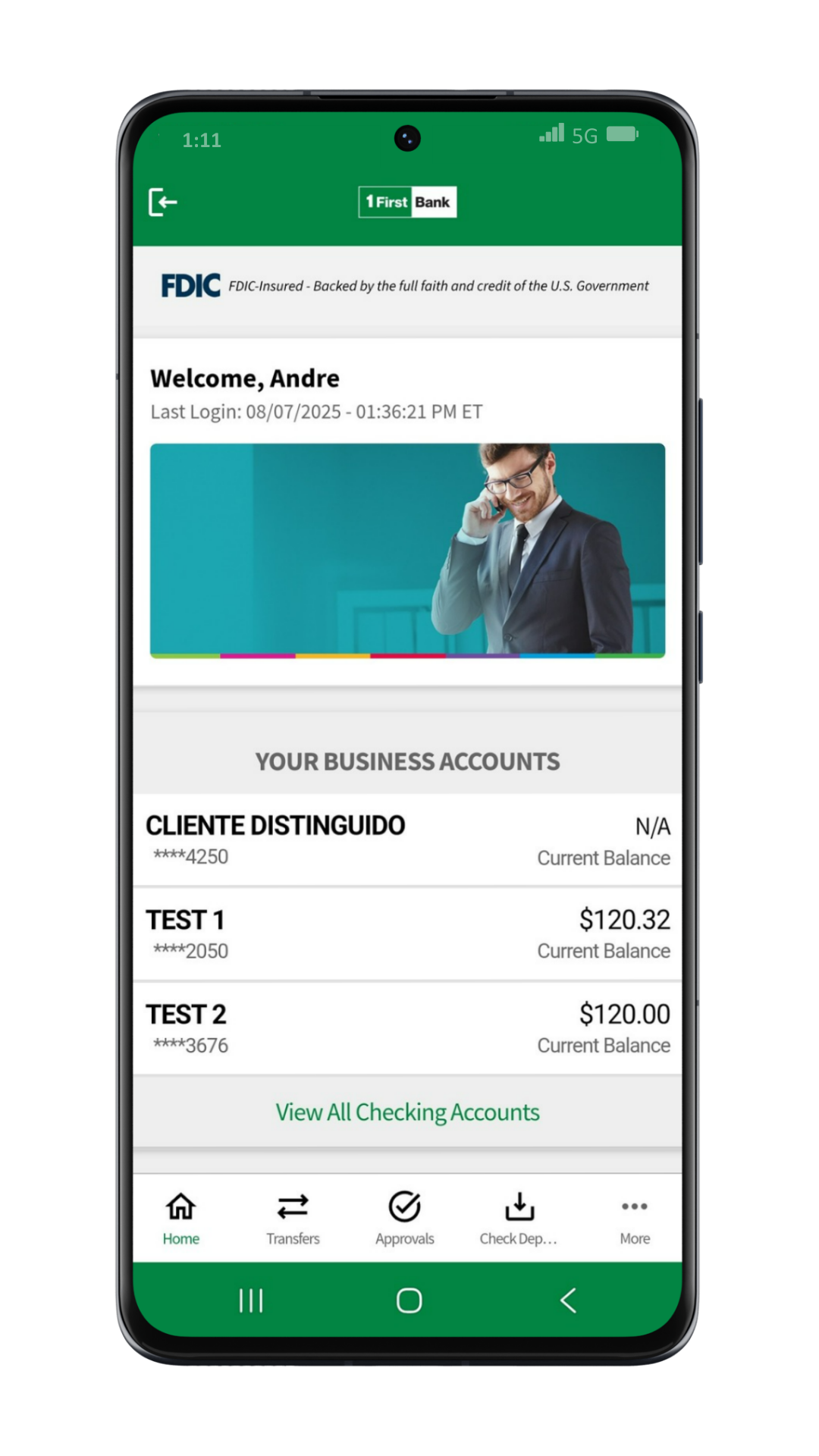Image resolution: width=819 pixels, height=1456 pixels.
Task: Tap the logout icon in the top bar
Action: [x=163, y=202]
